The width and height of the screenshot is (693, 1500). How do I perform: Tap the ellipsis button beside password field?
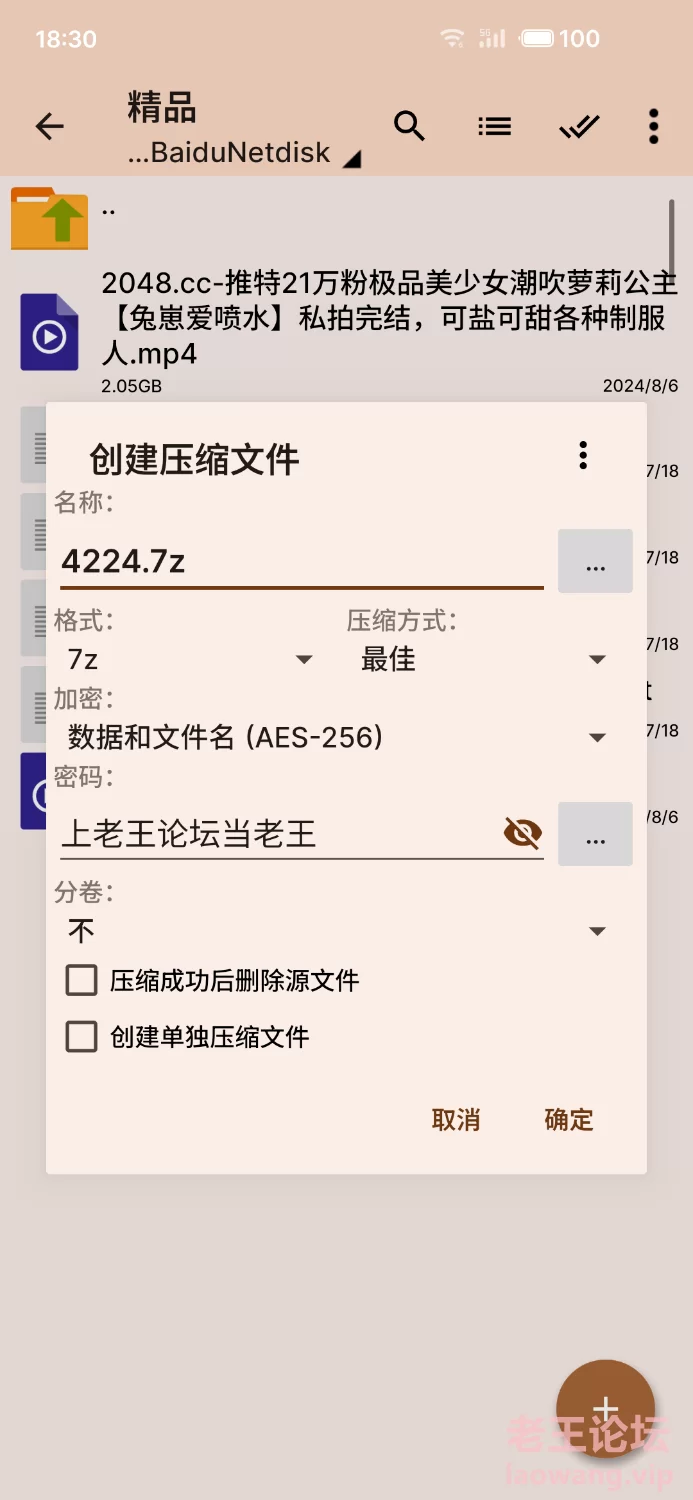pos(595,834)
